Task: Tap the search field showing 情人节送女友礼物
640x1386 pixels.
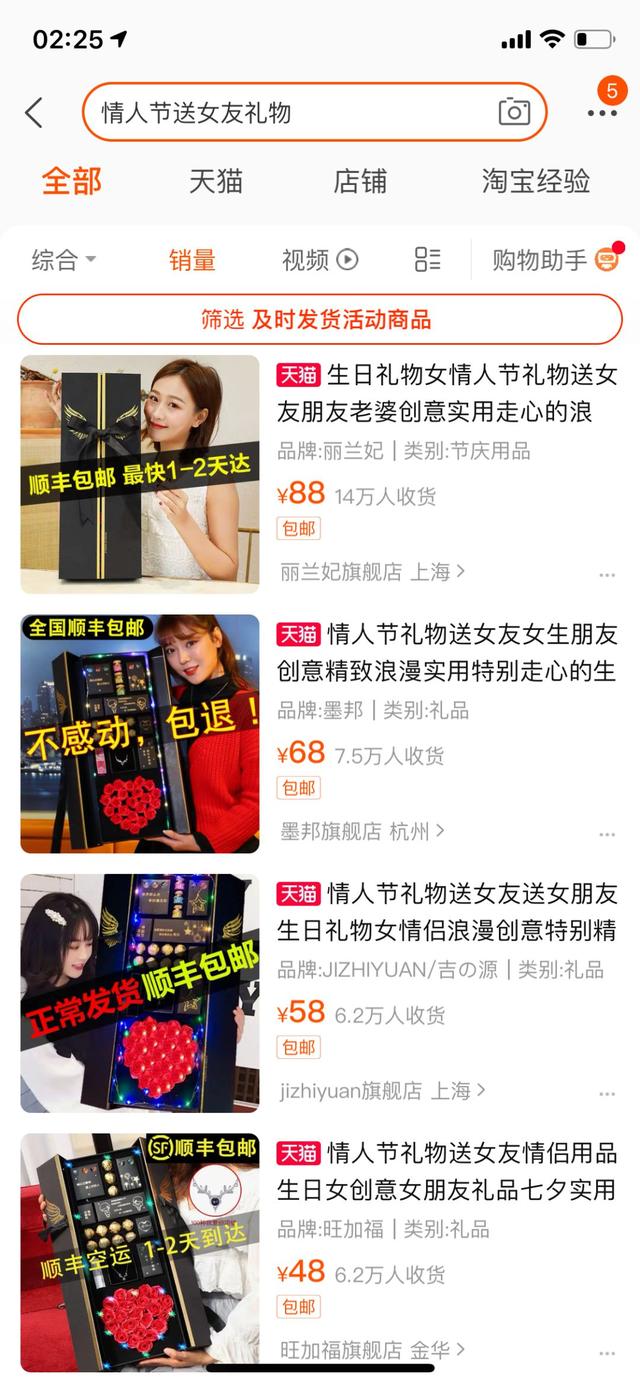Action: [x=290, y=112]
